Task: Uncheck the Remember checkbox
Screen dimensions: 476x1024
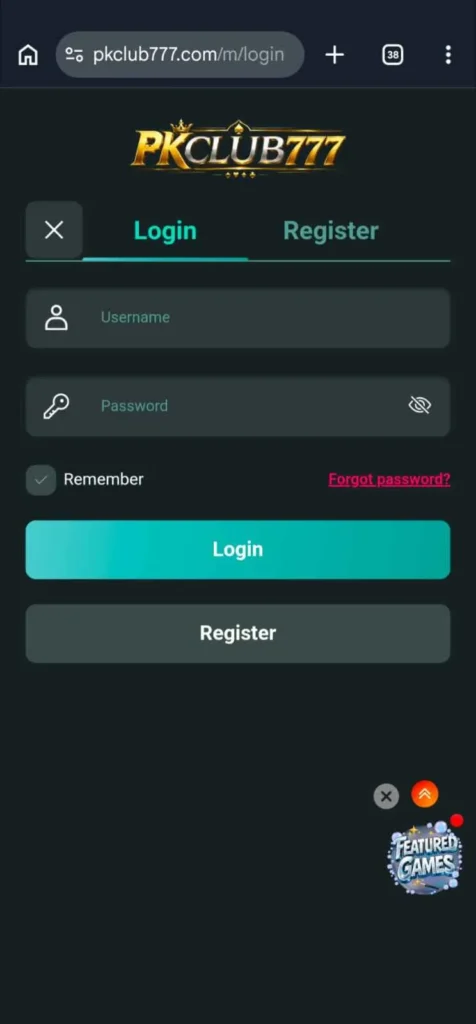Action: tap(41, 480)
